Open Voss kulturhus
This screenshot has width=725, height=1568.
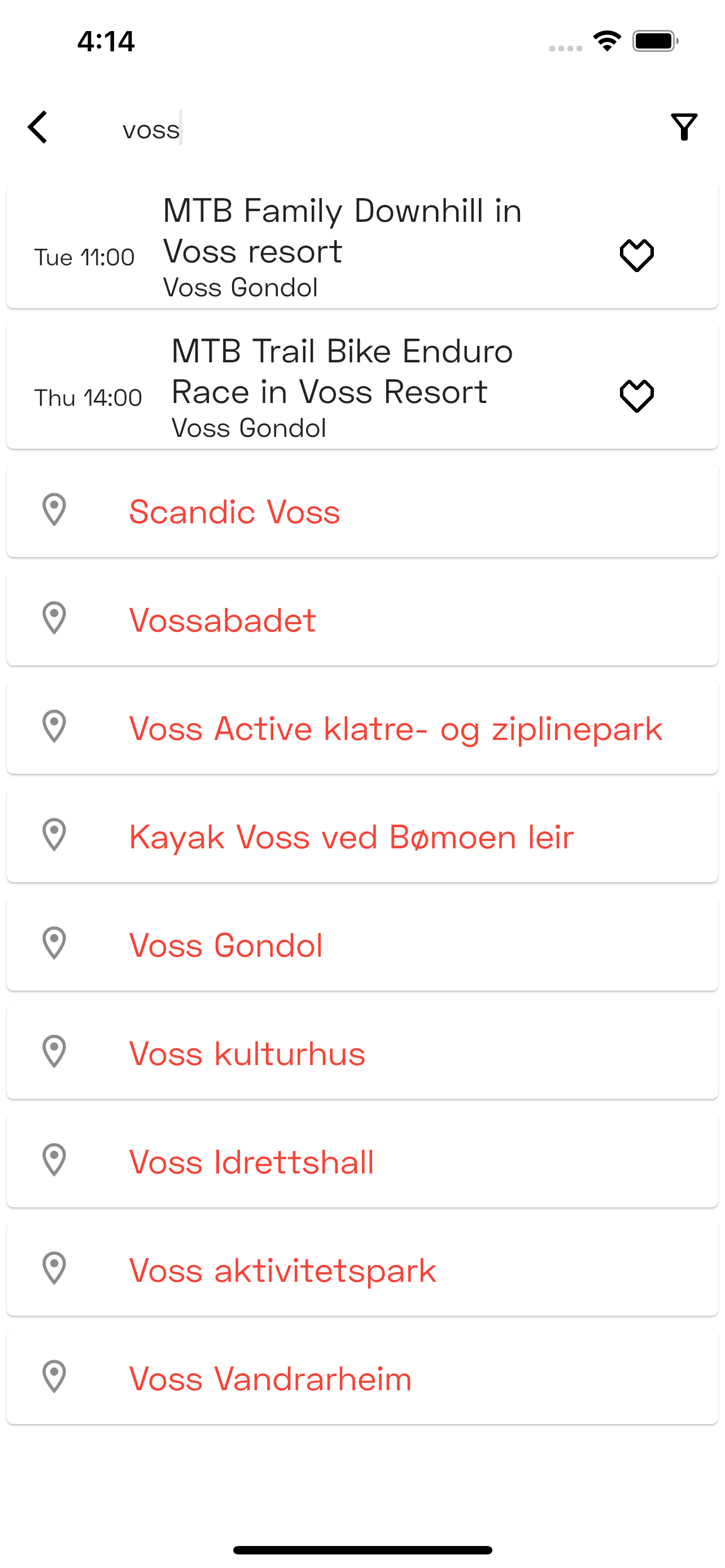(362, 1052)
